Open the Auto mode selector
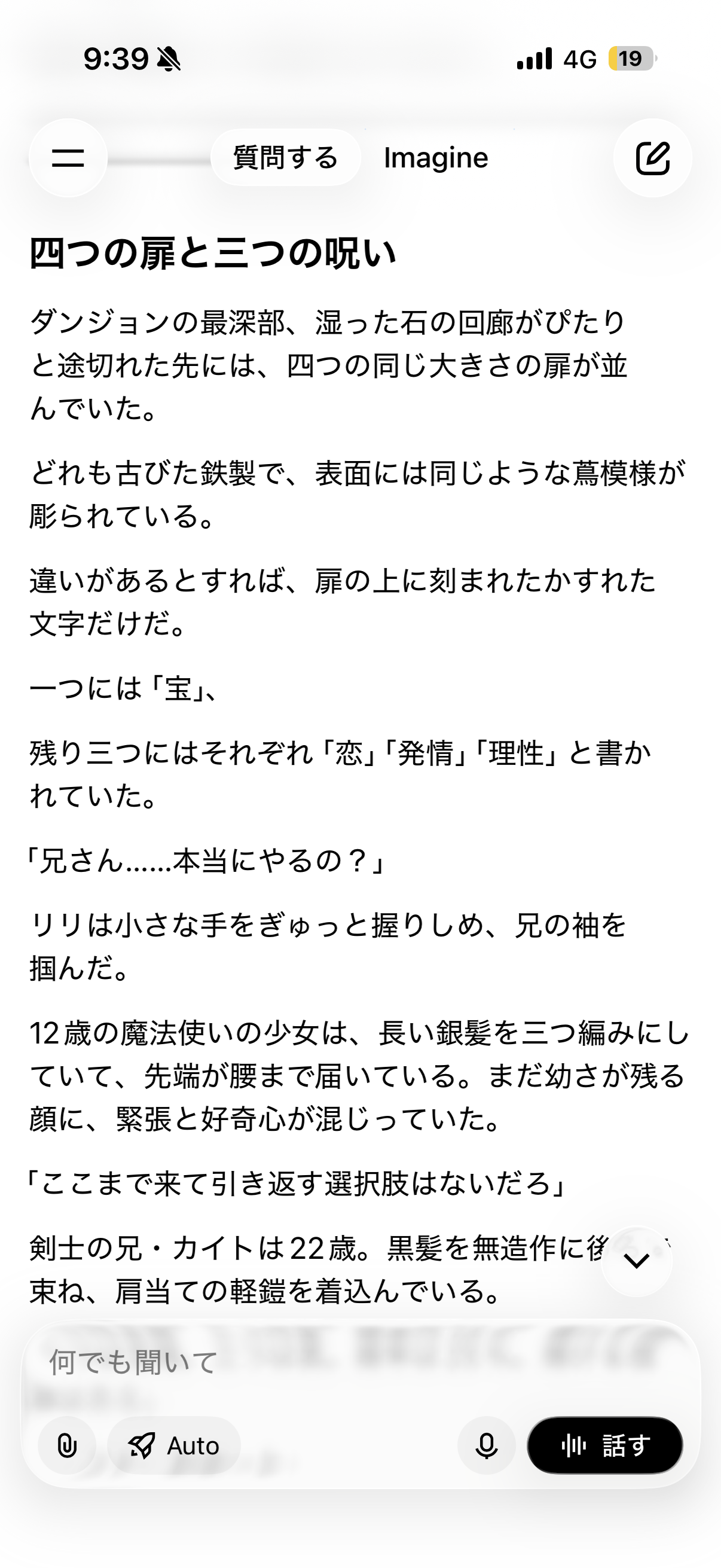 174,1445
